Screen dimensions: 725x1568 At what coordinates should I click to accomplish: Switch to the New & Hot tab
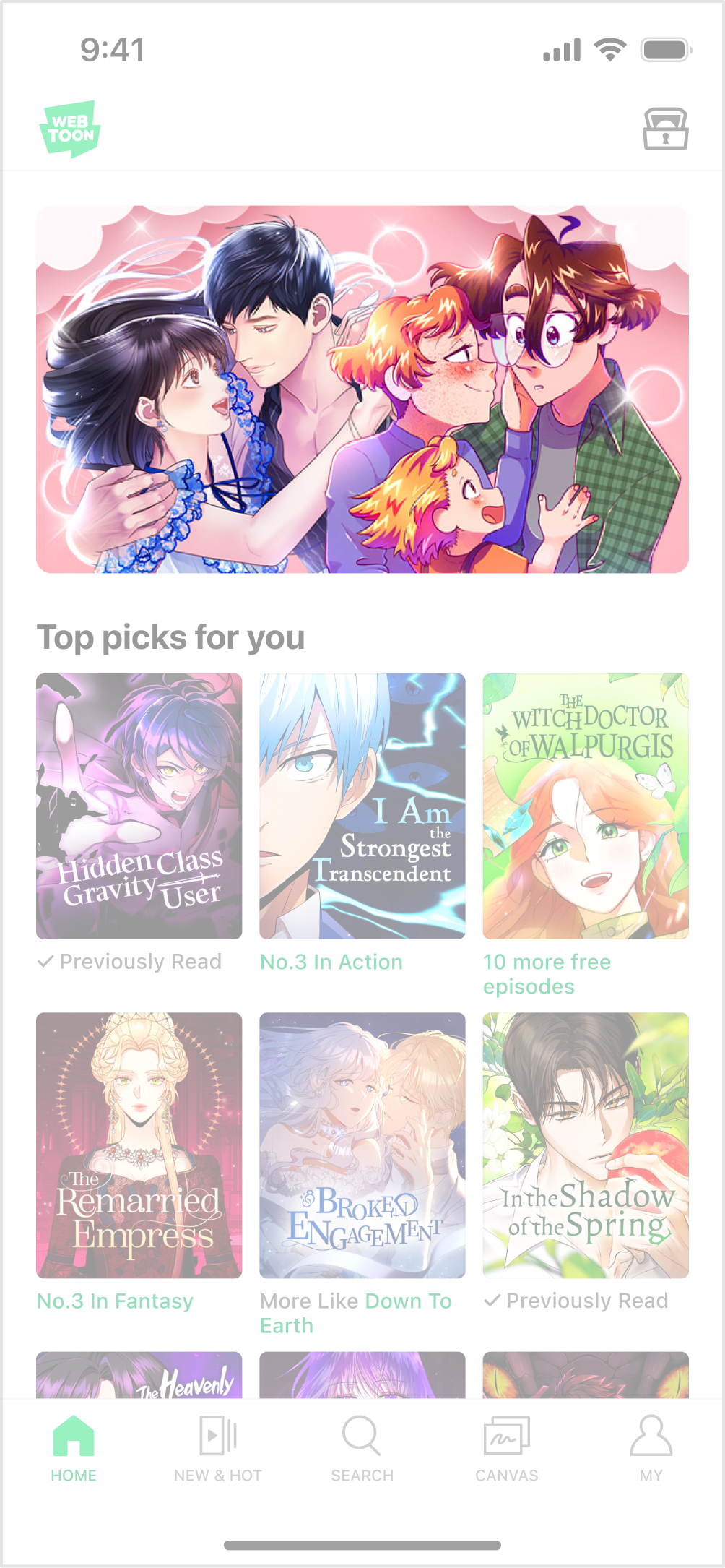(218, 1448)
